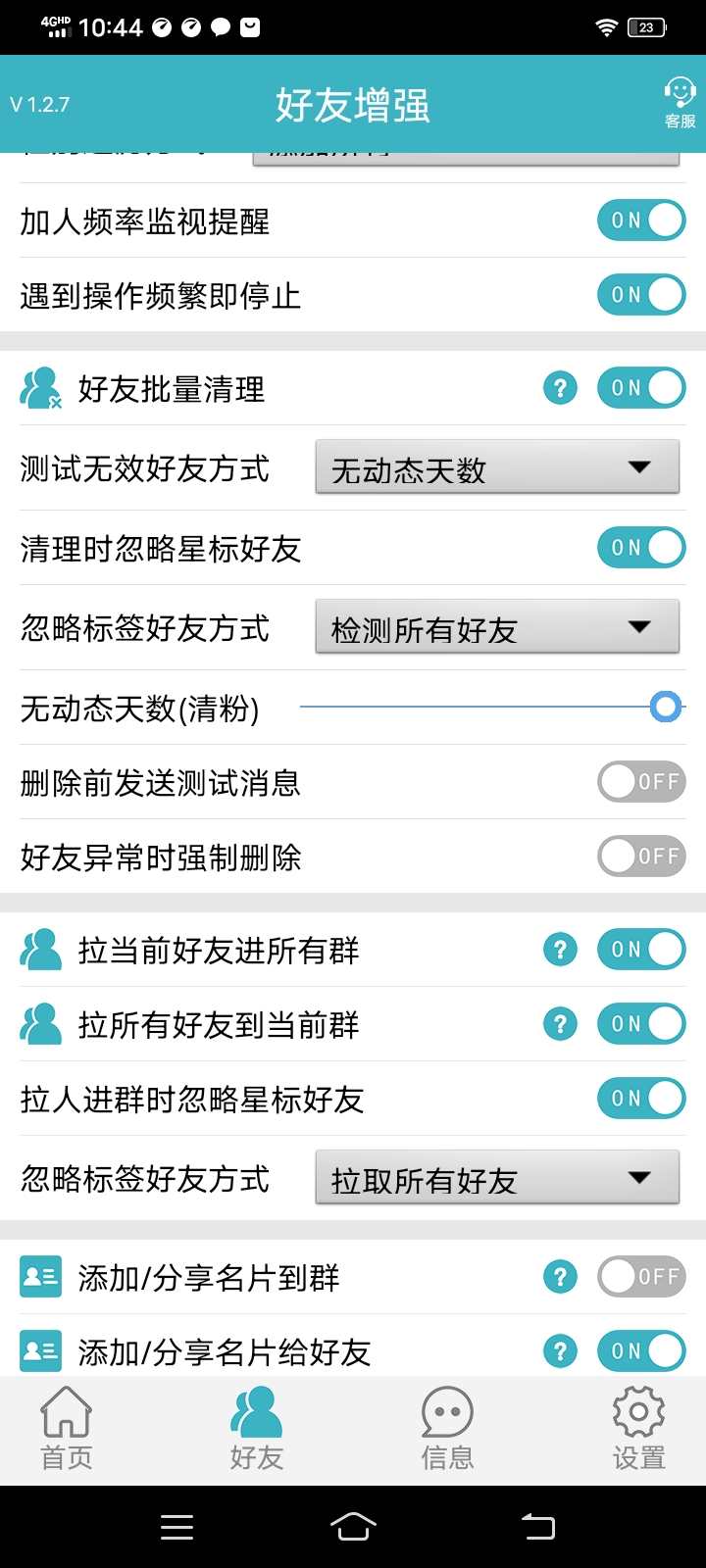The height and width of the screenshot is (1568, 706).
Task: Disable 清理时忽略星标好友
Action: 641,548
